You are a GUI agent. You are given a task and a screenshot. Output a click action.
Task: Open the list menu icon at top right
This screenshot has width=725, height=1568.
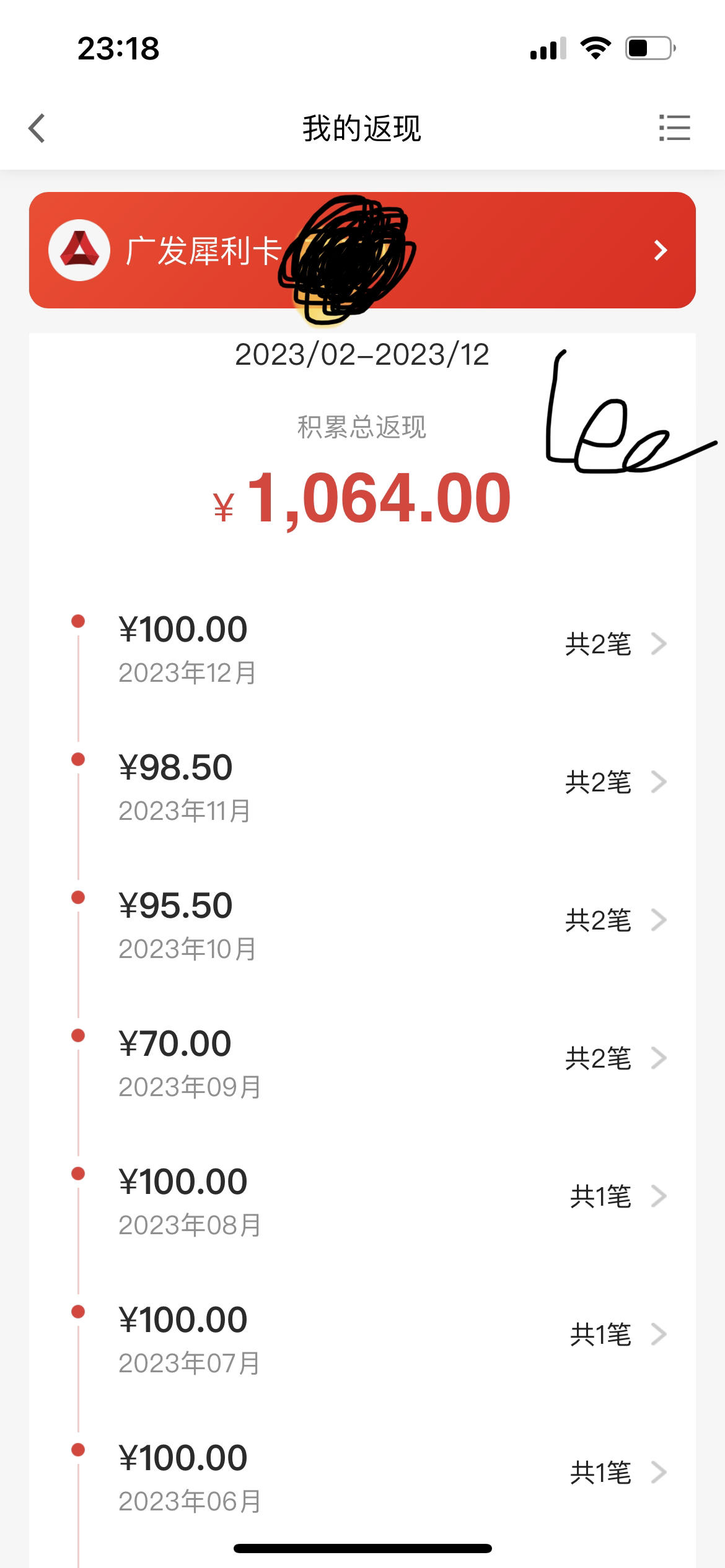674,128
